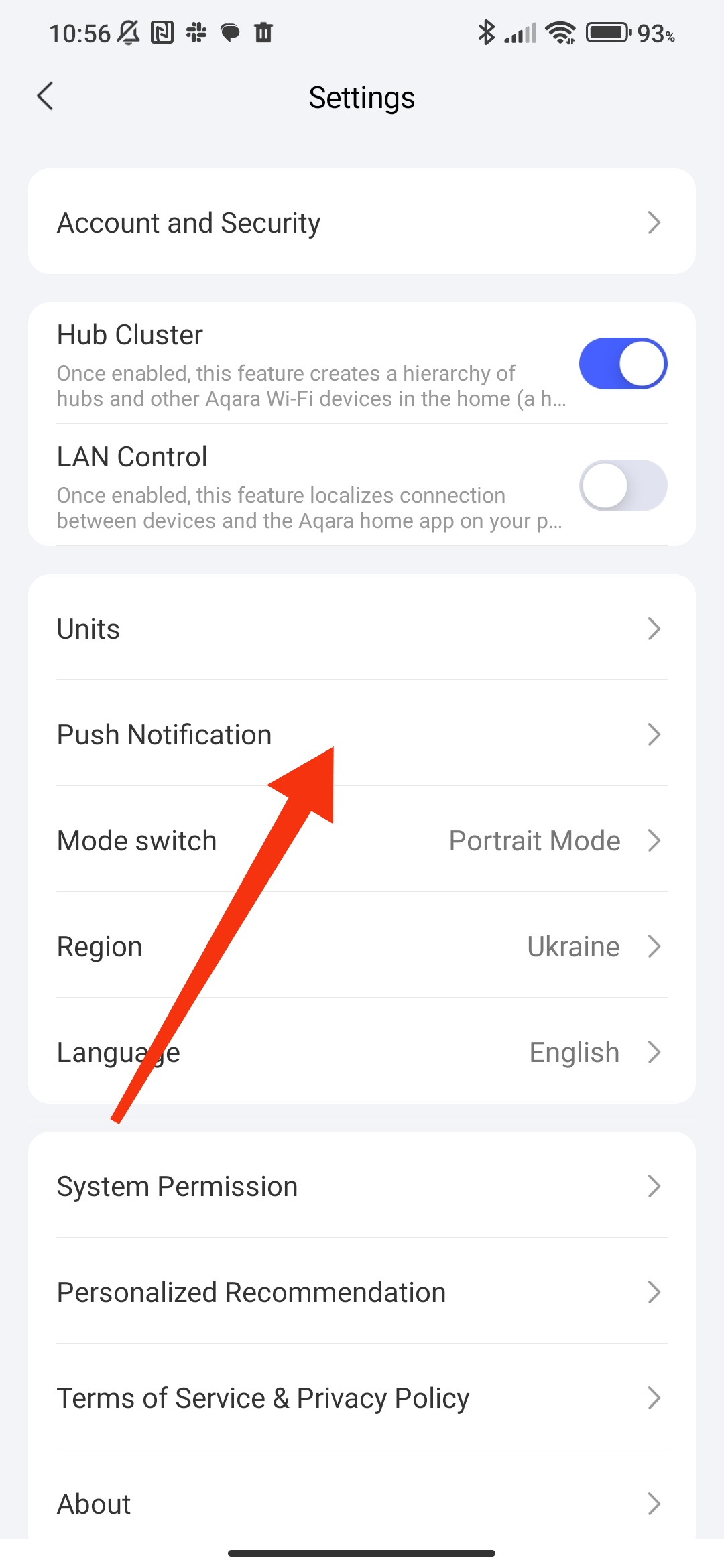The height and width of the screenshot is (1568, 724).
Task: View Terms of Service & Privacy Policy
Action: 361,1398
